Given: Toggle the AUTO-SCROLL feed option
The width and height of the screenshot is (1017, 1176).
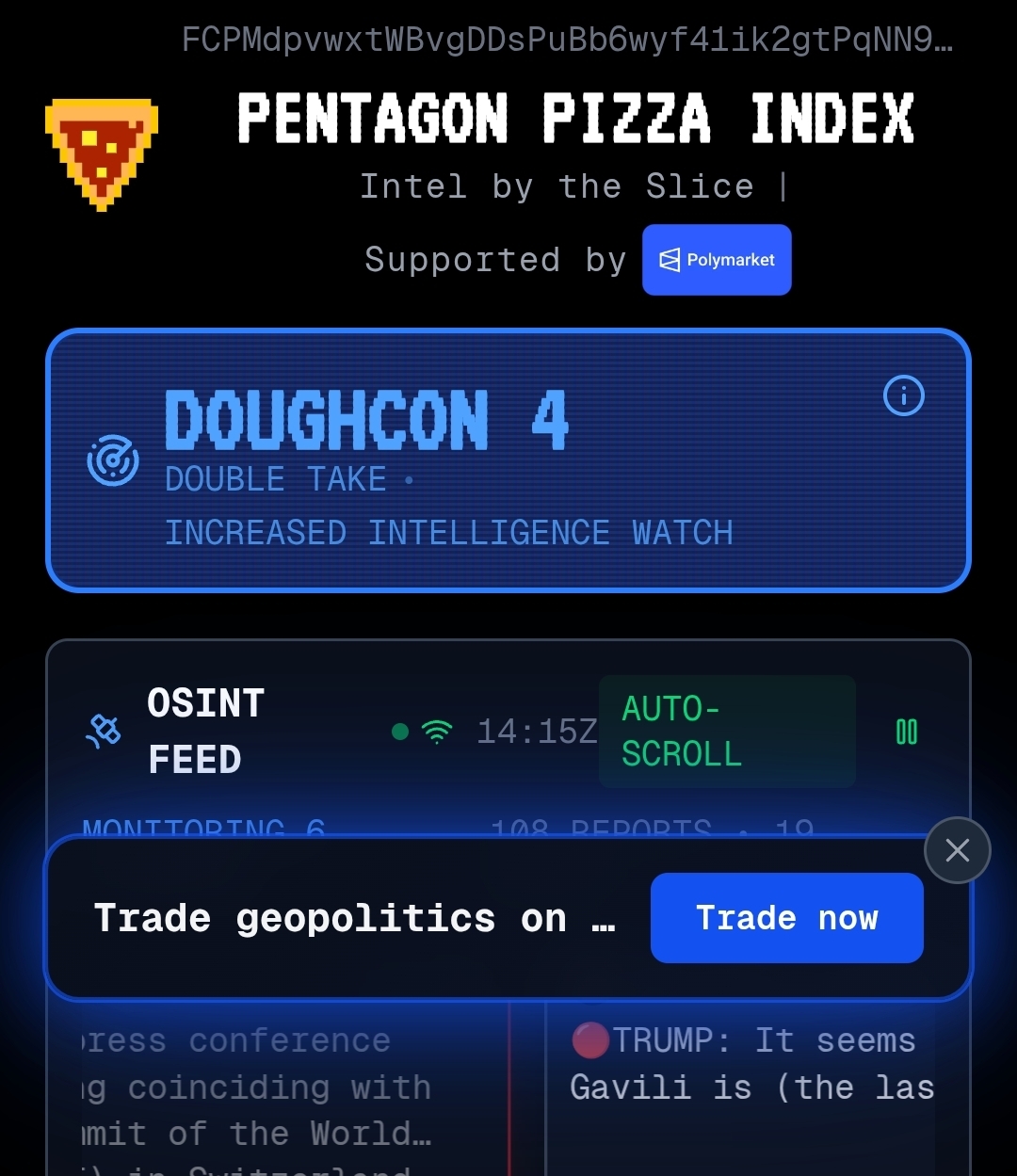Looking at the screenshot, I should point(726,732).
